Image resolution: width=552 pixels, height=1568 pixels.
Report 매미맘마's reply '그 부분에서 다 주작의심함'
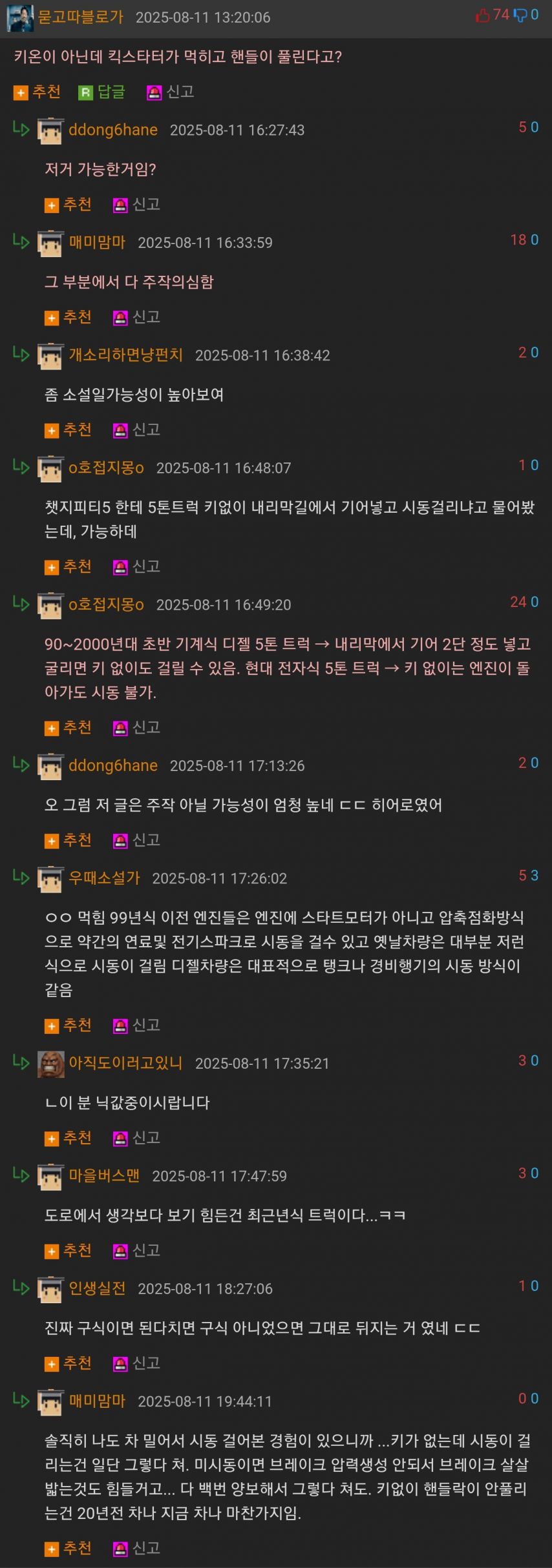click(137, 317)
